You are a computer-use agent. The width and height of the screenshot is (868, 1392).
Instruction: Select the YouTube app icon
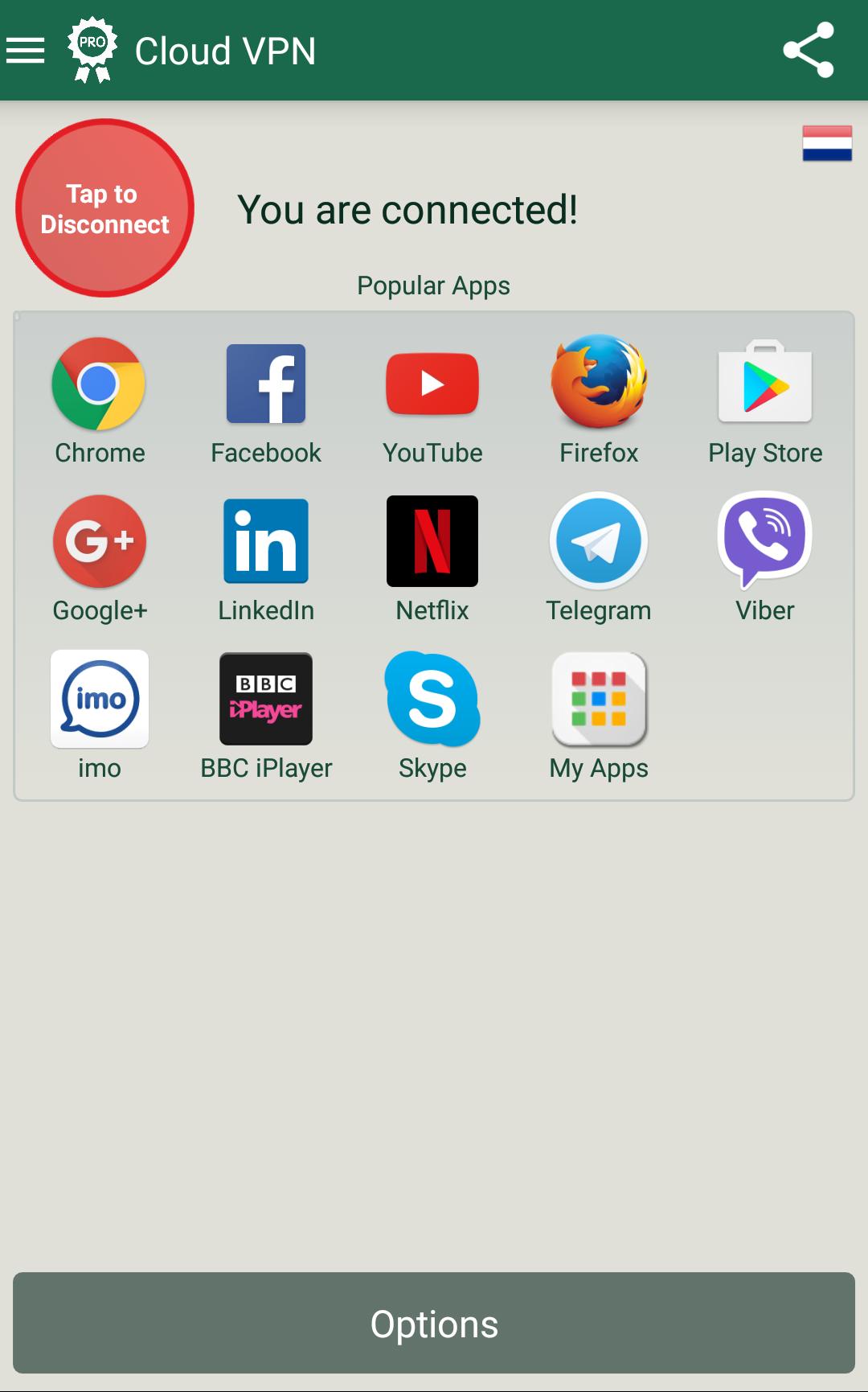432,384
